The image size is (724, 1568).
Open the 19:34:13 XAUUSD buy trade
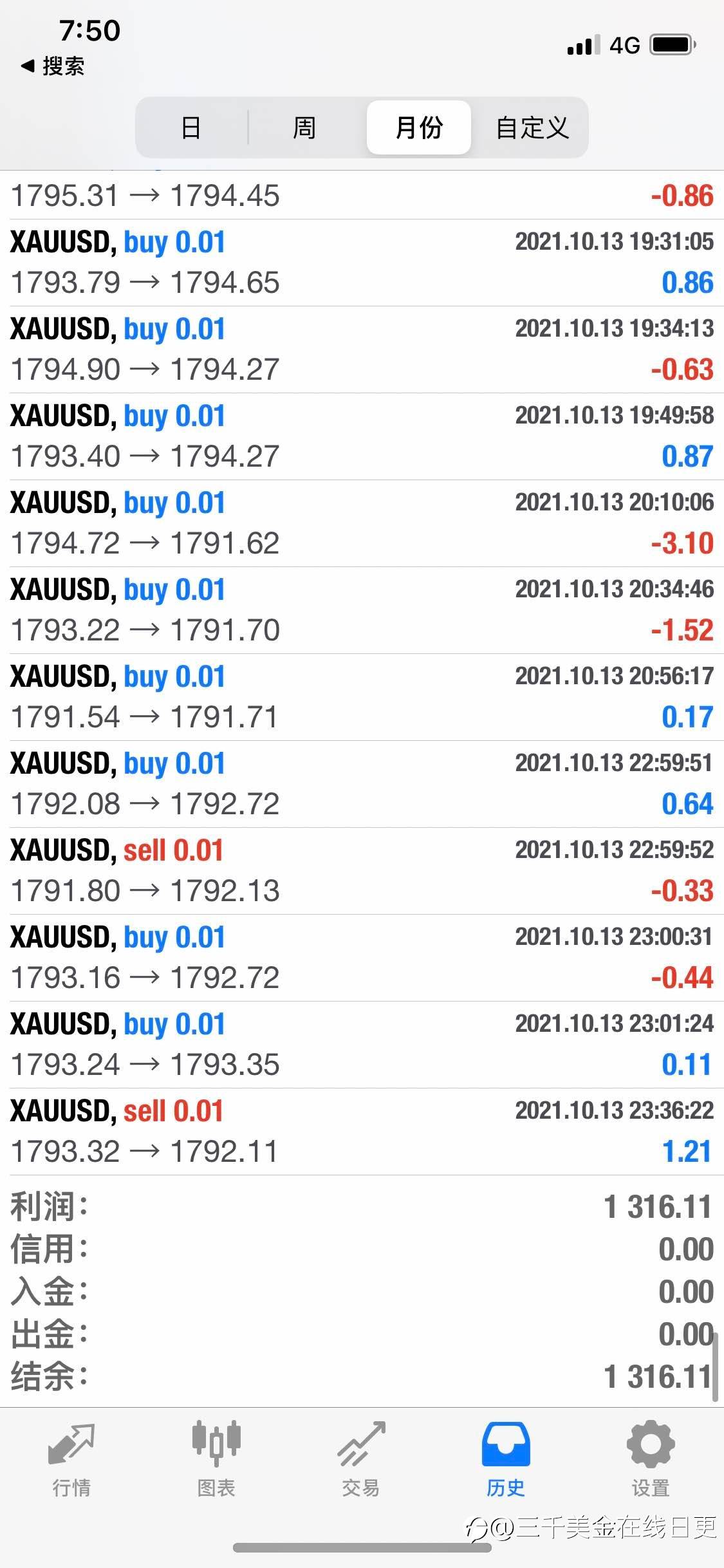pos(362,350)
